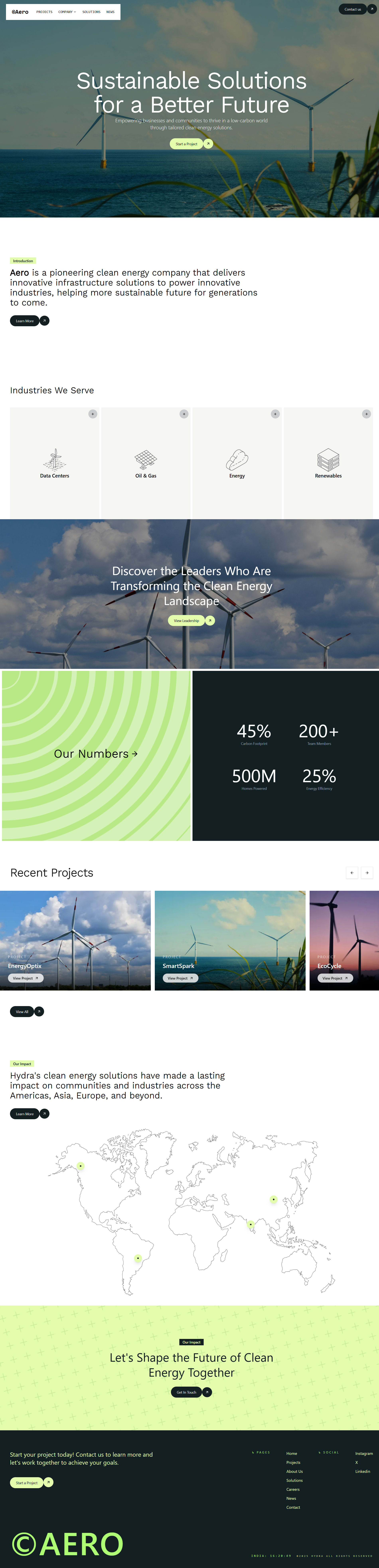Expand the Oil & Gas card
The width and height of the screenshot is (379, 1568).
[184, 414]
